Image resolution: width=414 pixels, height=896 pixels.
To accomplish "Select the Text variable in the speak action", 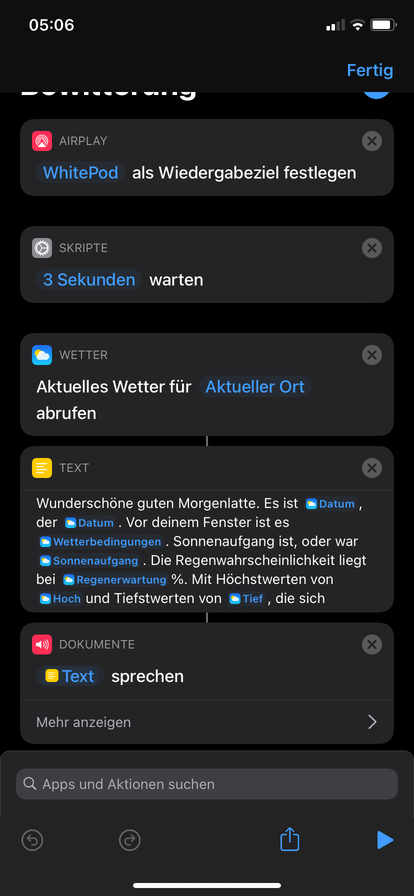I will (70, 676).
